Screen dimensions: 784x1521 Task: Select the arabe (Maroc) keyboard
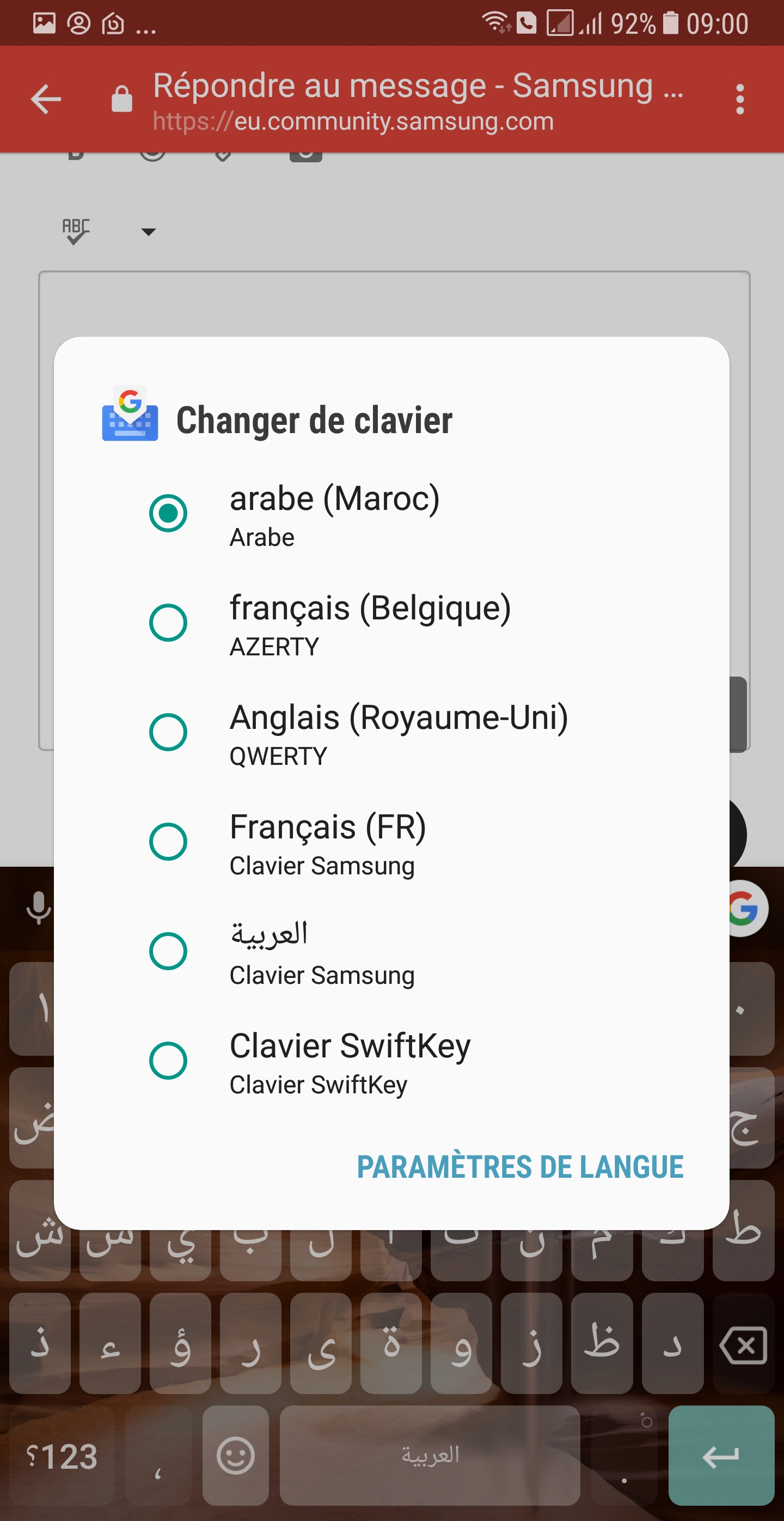pyautogui.click(x=391, y=513)
